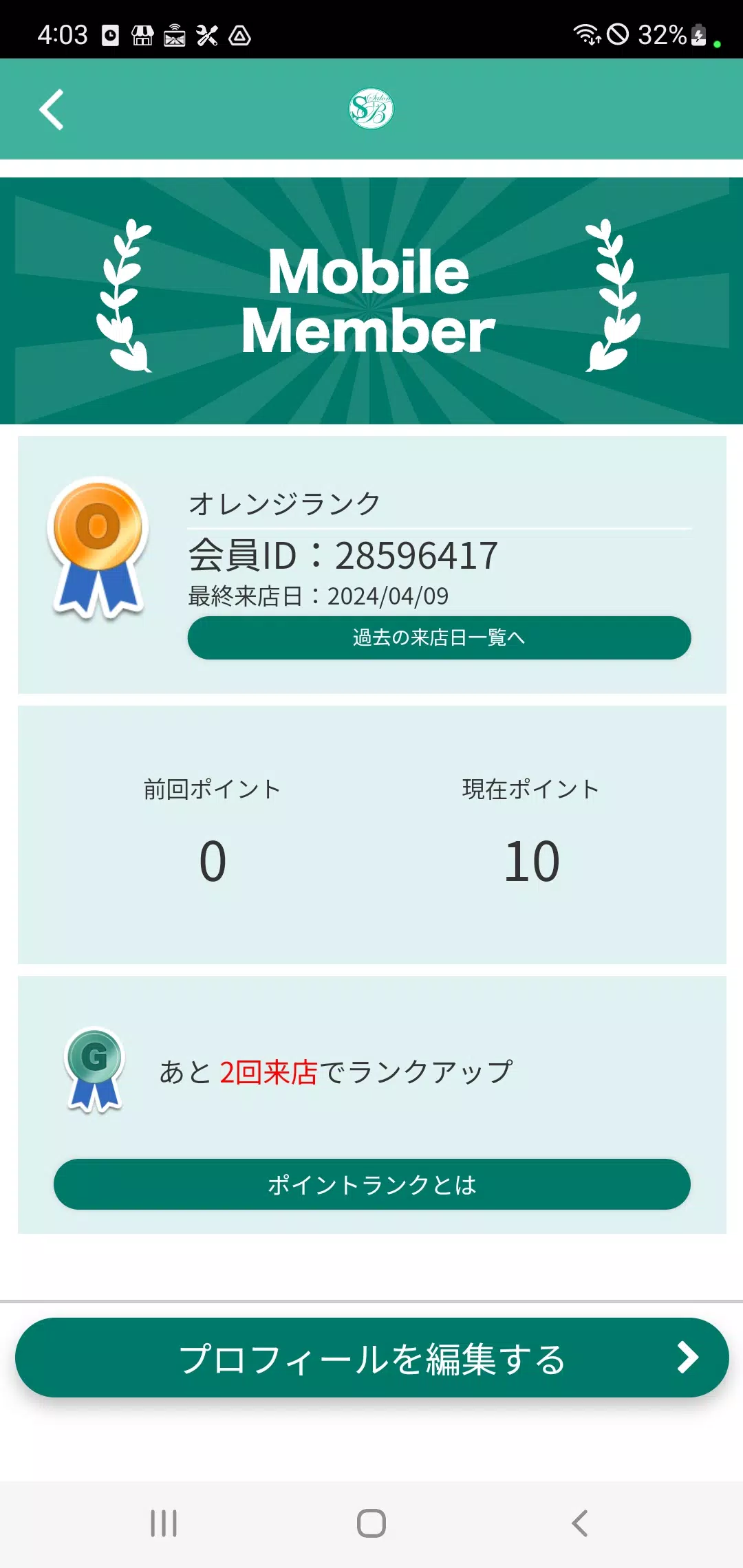Expand the ポイントランクとは explanation
743x1568 pixels.
click(x=371, y=1184)
